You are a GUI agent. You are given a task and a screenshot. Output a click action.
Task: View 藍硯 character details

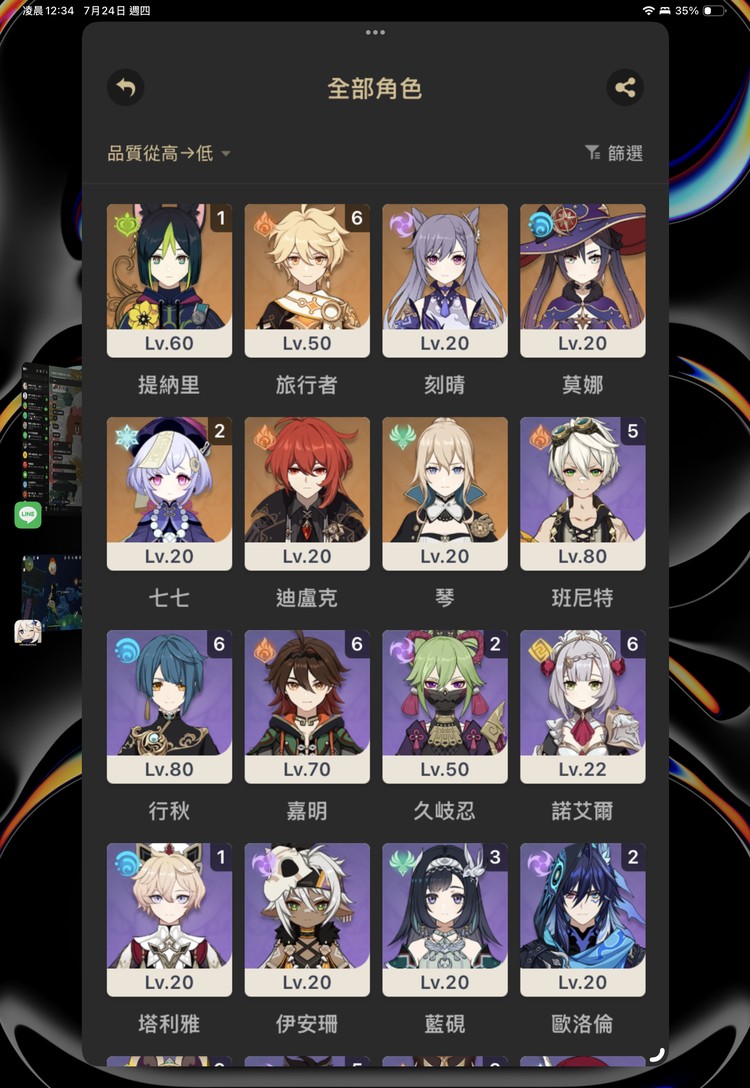(x=445, y=919)
